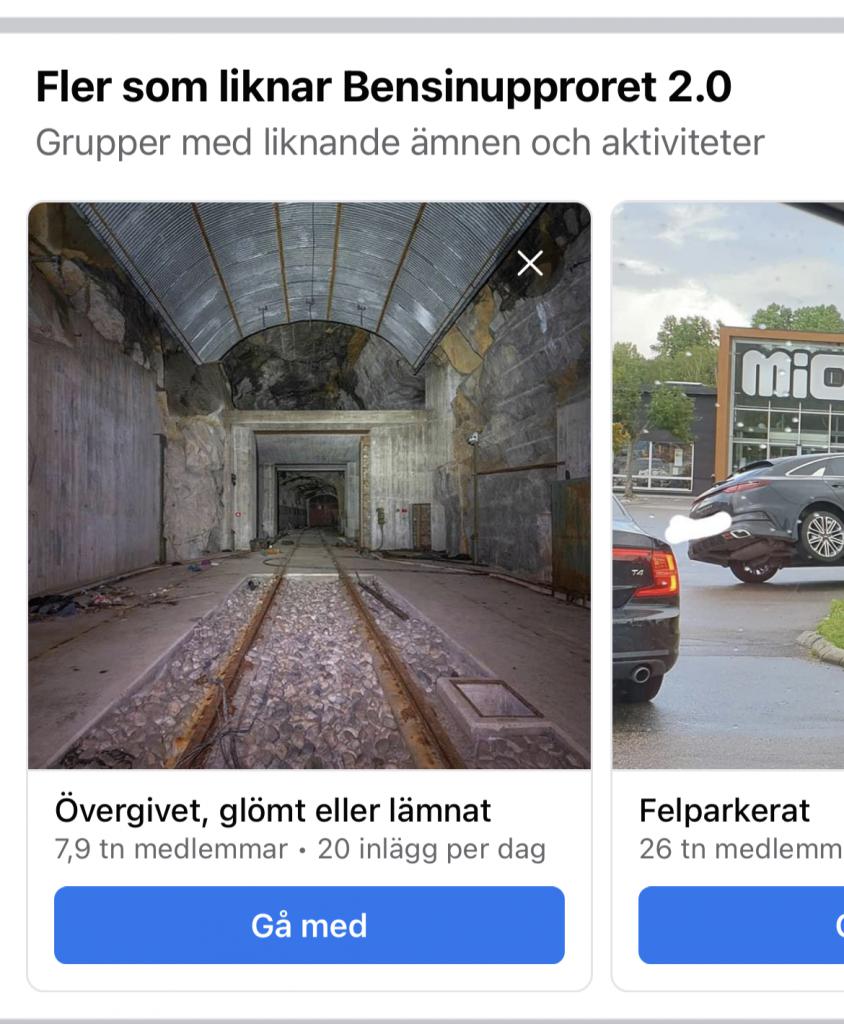Dismiss the Övergivet, glömt eller lämnat suggestion
Screen dimensions: 844x1024
[530, 263]
